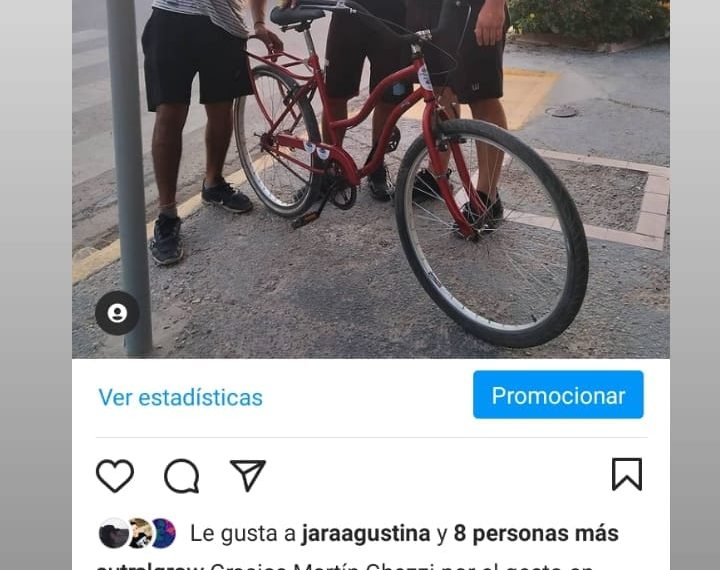
Task: Share the post via the paper plane
Action: pyautogui.click(x=247, y=475)
